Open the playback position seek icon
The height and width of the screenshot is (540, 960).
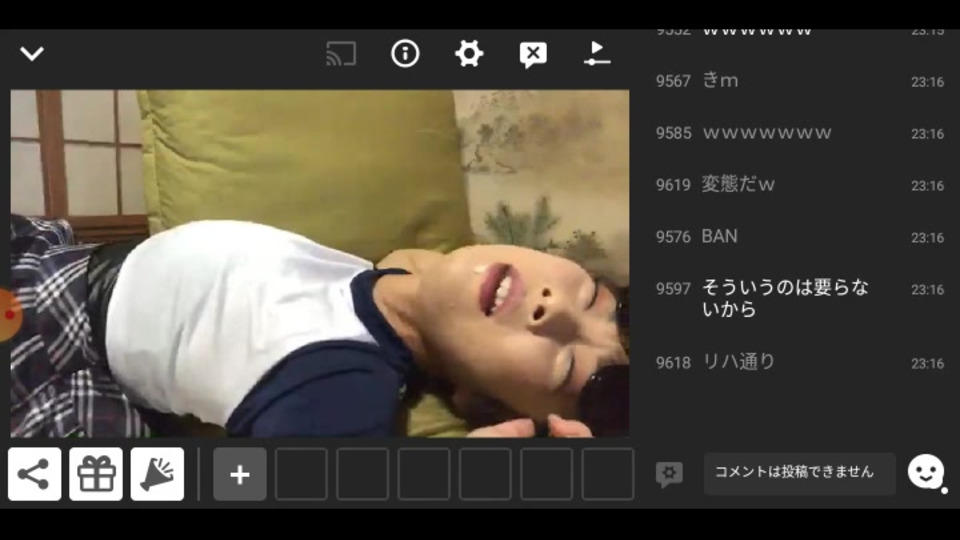point(597,54)
